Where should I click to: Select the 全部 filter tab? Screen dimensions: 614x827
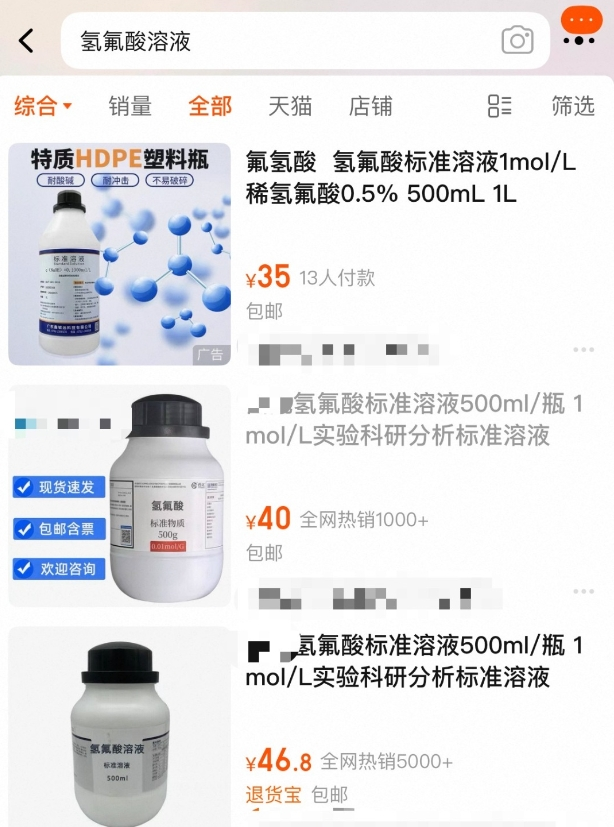[210, 106]
